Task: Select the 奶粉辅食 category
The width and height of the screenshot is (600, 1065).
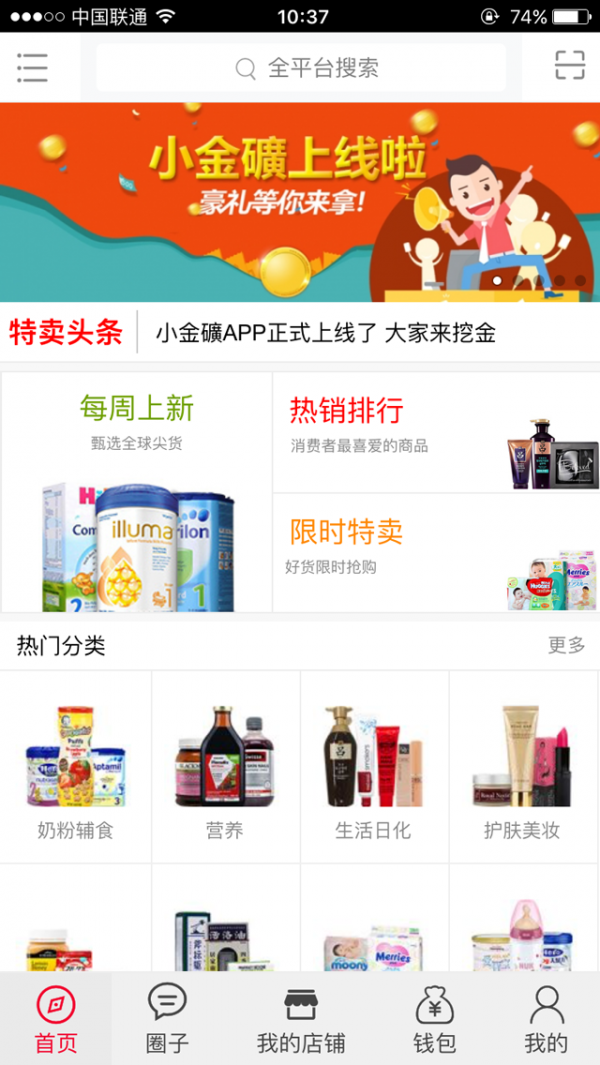Action: 76,768
